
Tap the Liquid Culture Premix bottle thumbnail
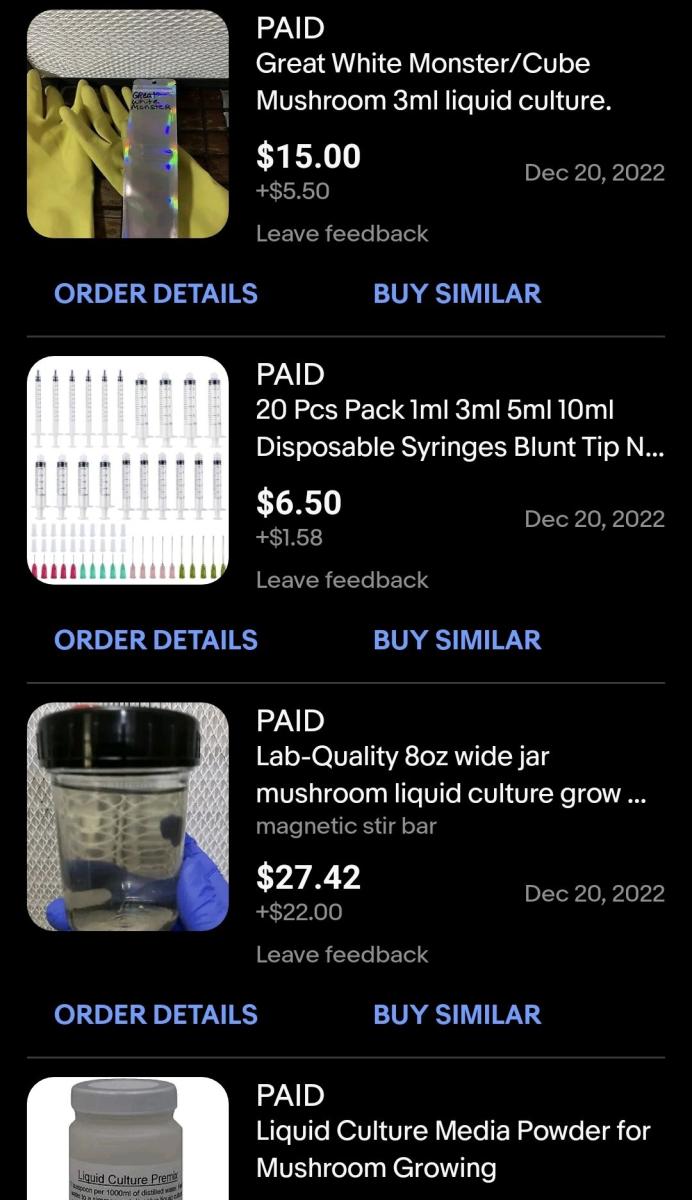pos(128,1138)
